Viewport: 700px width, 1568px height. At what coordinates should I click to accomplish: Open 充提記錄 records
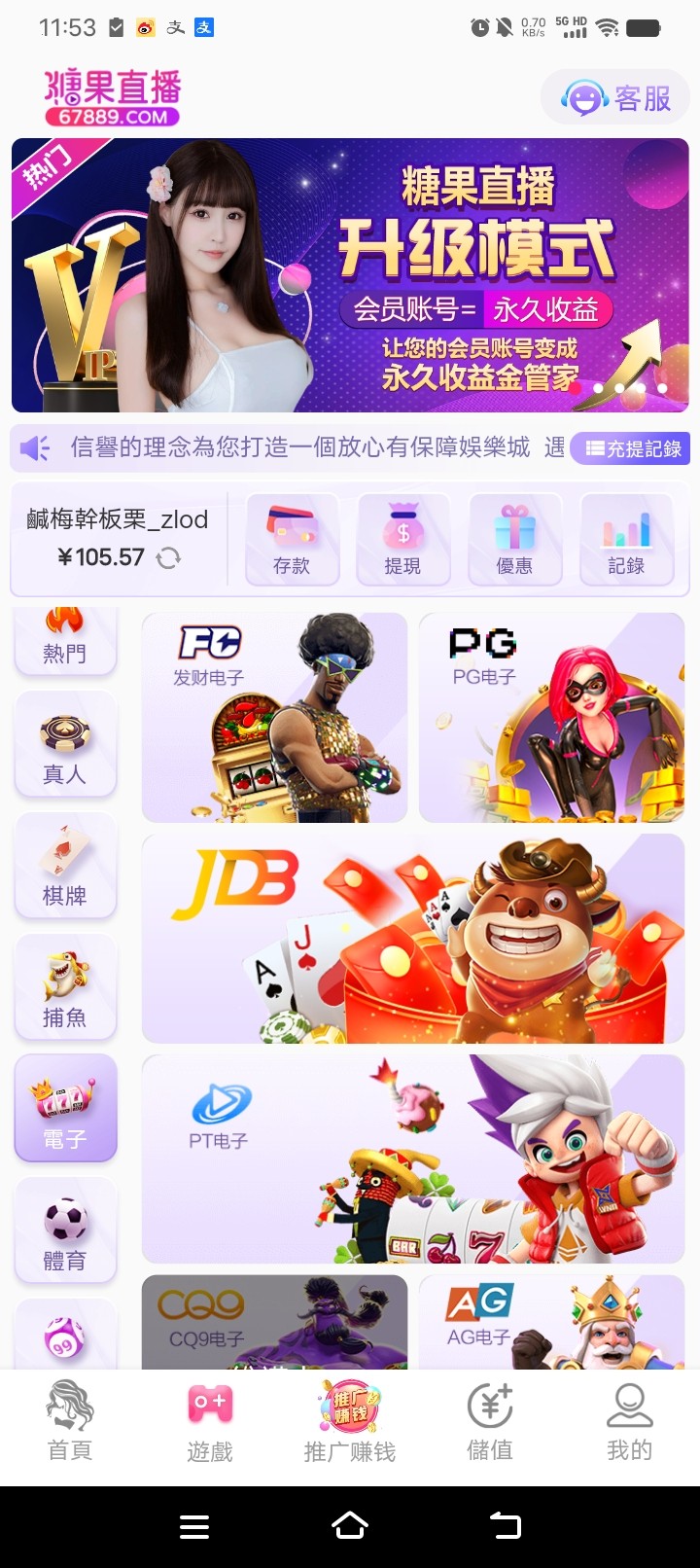point(632,448)
